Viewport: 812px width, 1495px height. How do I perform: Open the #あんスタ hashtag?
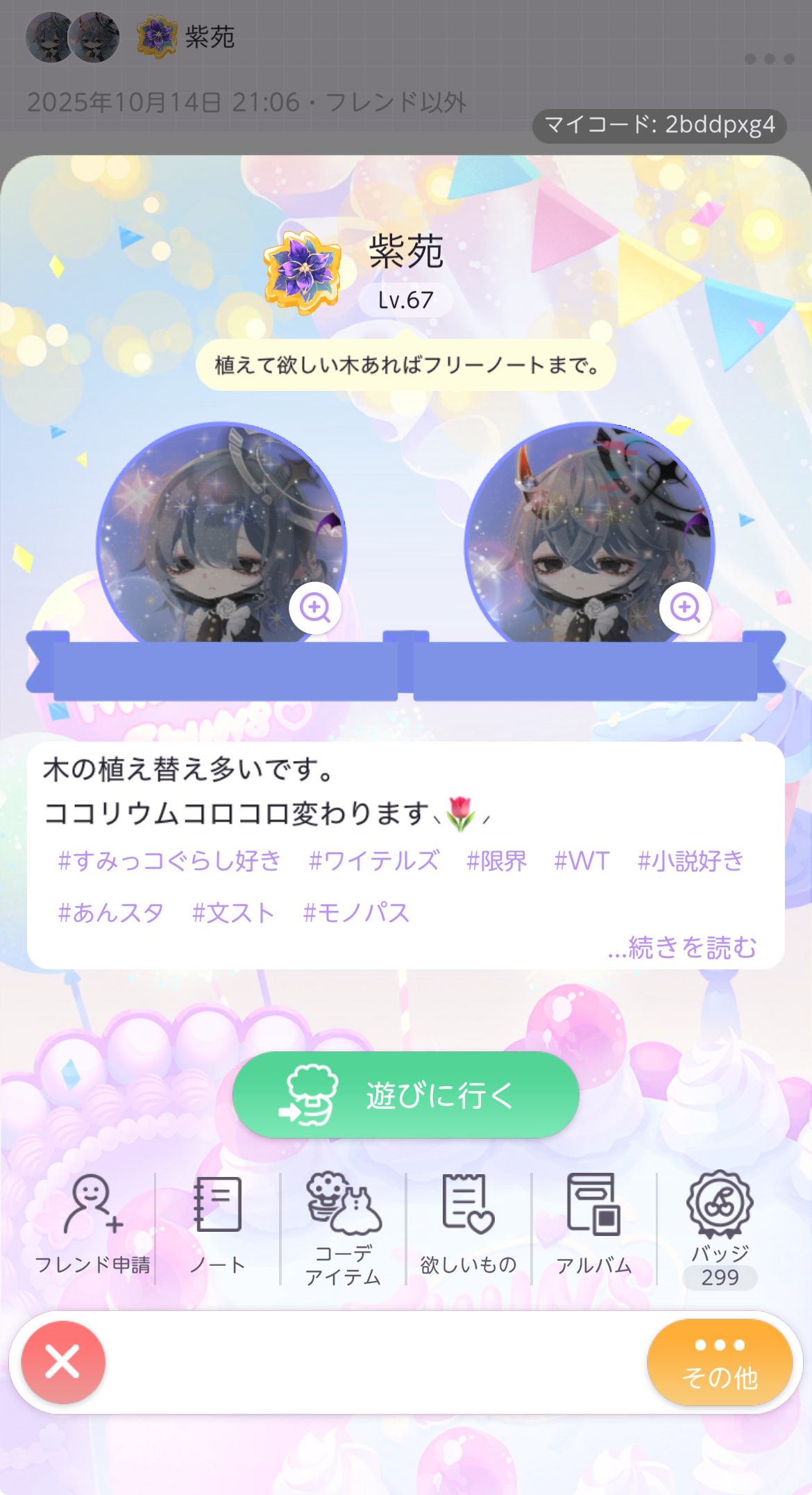click(x=110, y=912)
